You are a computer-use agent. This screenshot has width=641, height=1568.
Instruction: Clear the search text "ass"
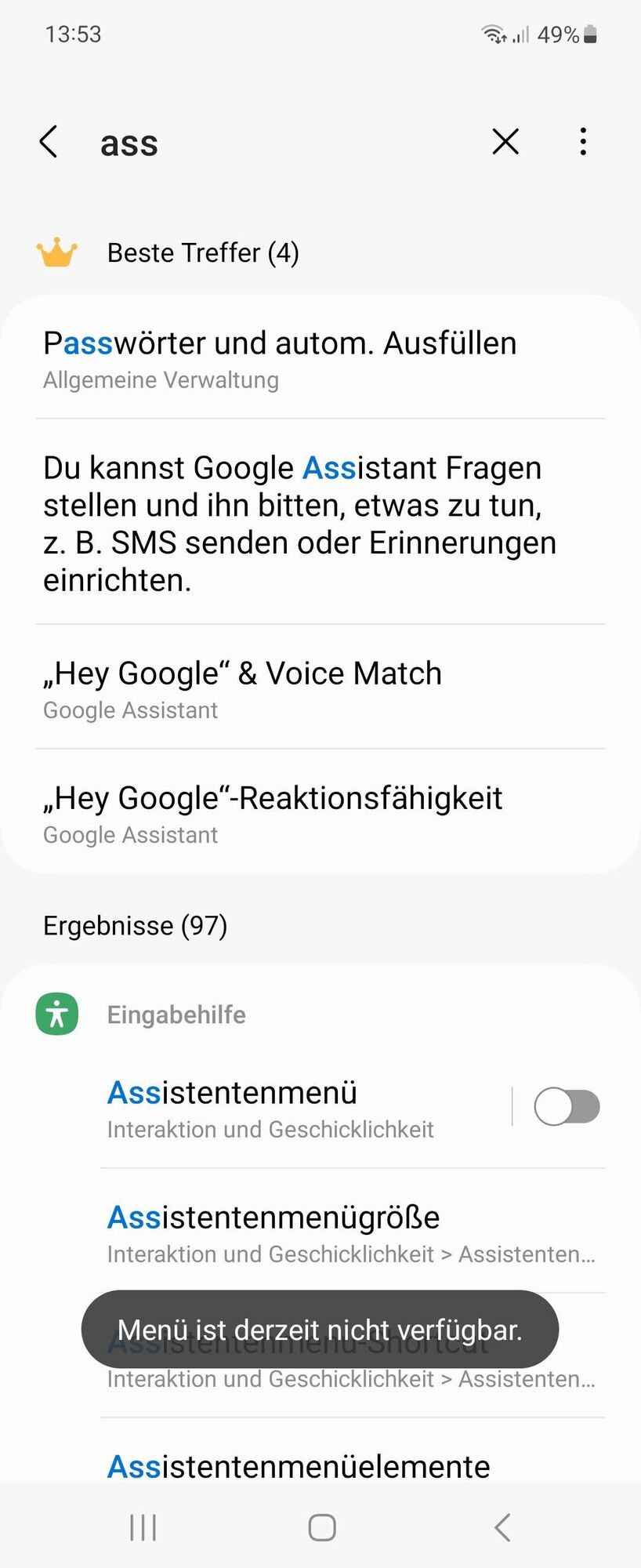pos(505,142)
